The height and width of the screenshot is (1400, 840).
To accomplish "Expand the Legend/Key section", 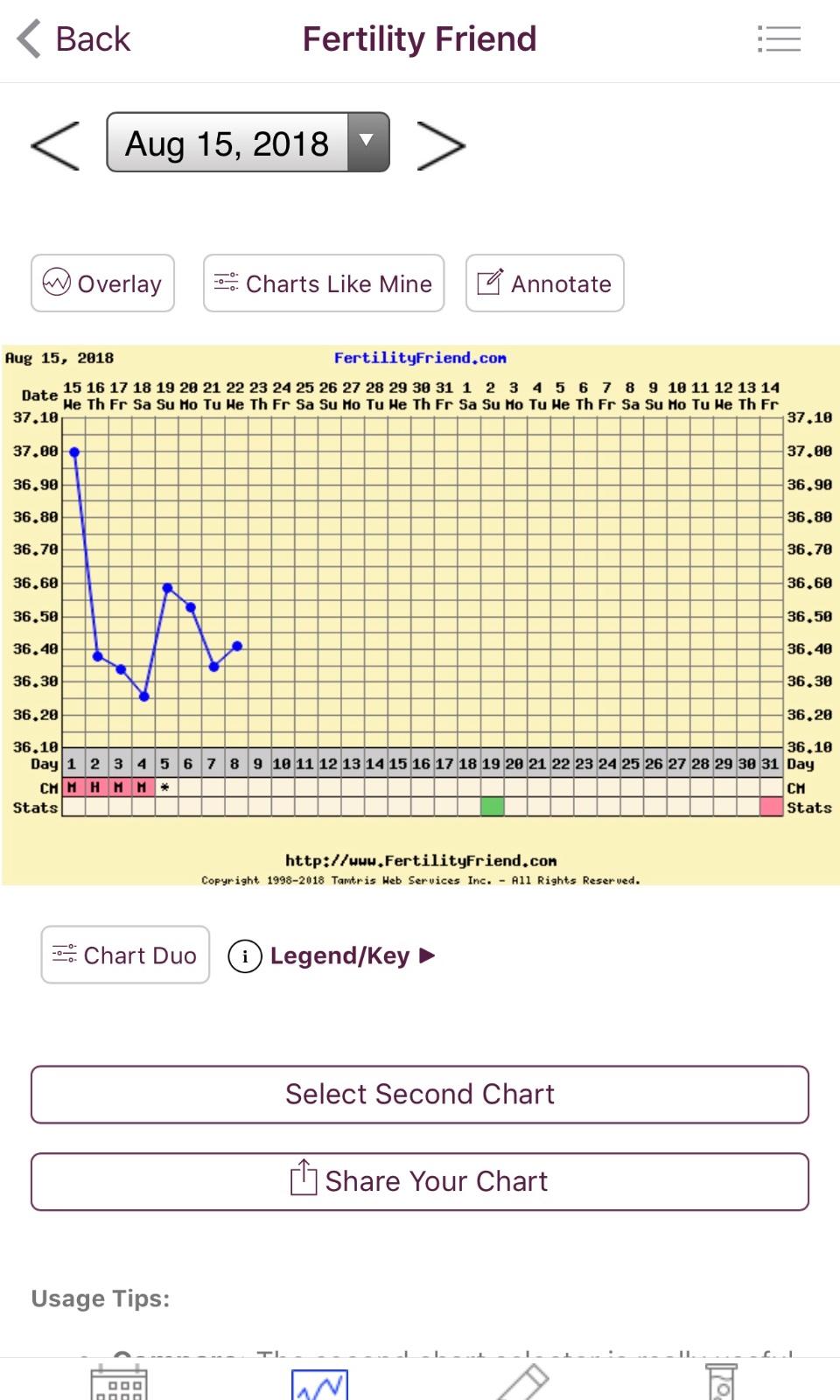I will pos(332,955).
